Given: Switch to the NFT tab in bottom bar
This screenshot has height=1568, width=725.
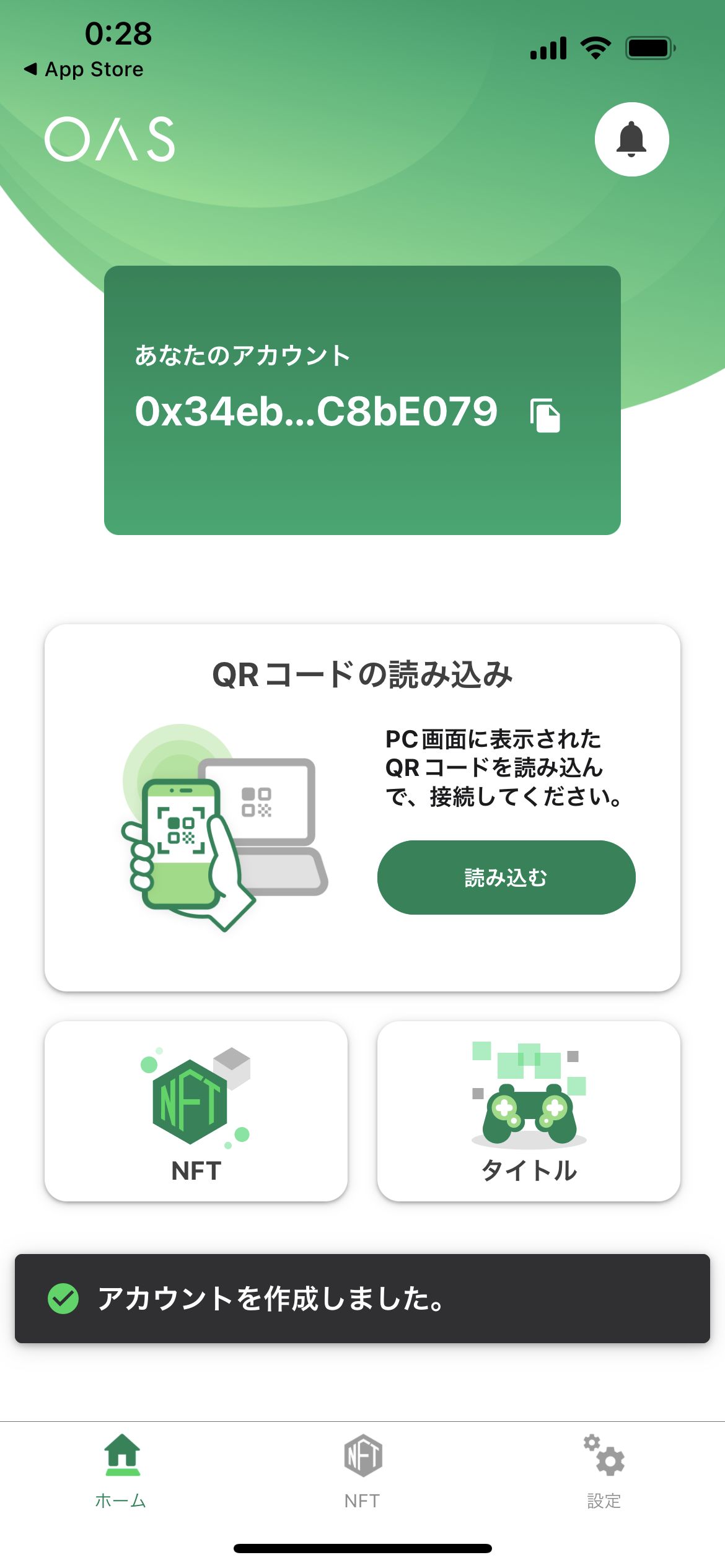Looking at the screenshot, I should 362,1471.
